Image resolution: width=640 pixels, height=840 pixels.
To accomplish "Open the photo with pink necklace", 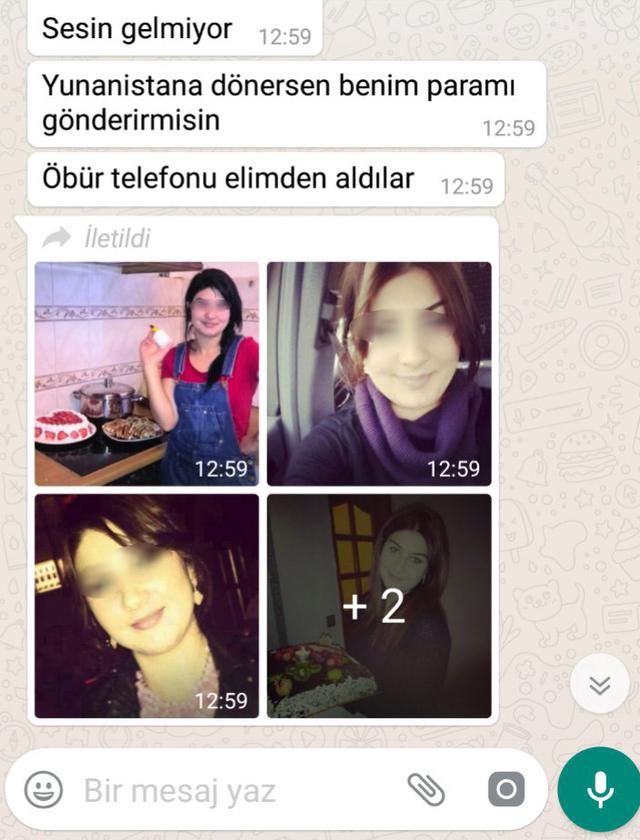I will click(147, 606).
